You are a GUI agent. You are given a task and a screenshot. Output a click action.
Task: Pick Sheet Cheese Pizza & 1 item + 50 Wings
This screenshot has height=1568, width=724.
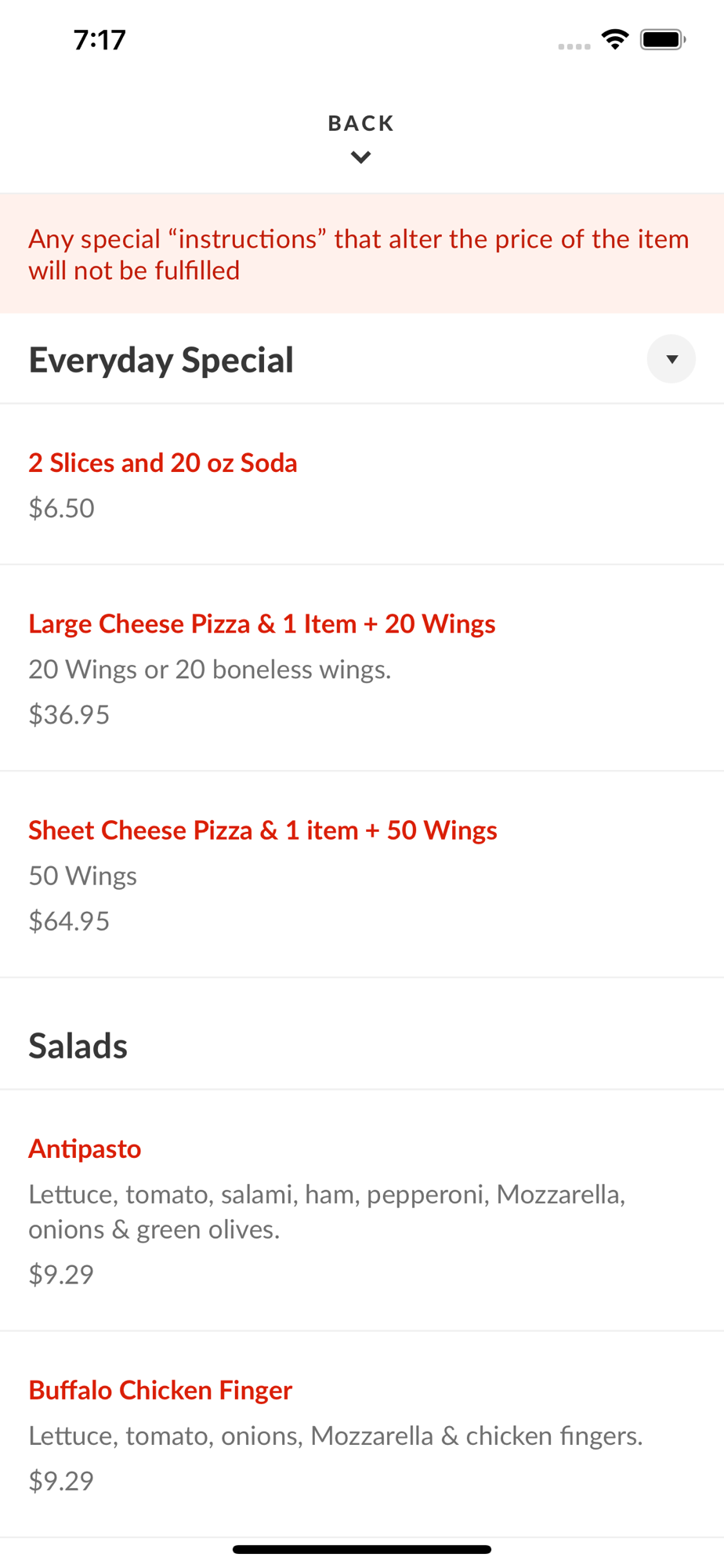pyautogui.click(x=262, y=830)
